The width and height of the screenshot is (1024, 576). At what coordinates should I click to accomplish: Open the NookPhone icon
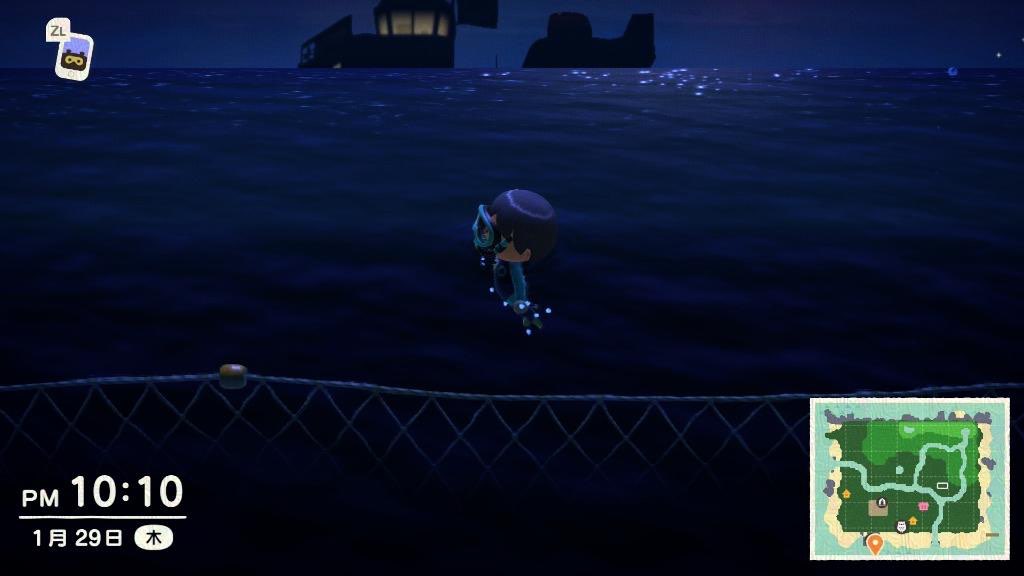point(73,56)
